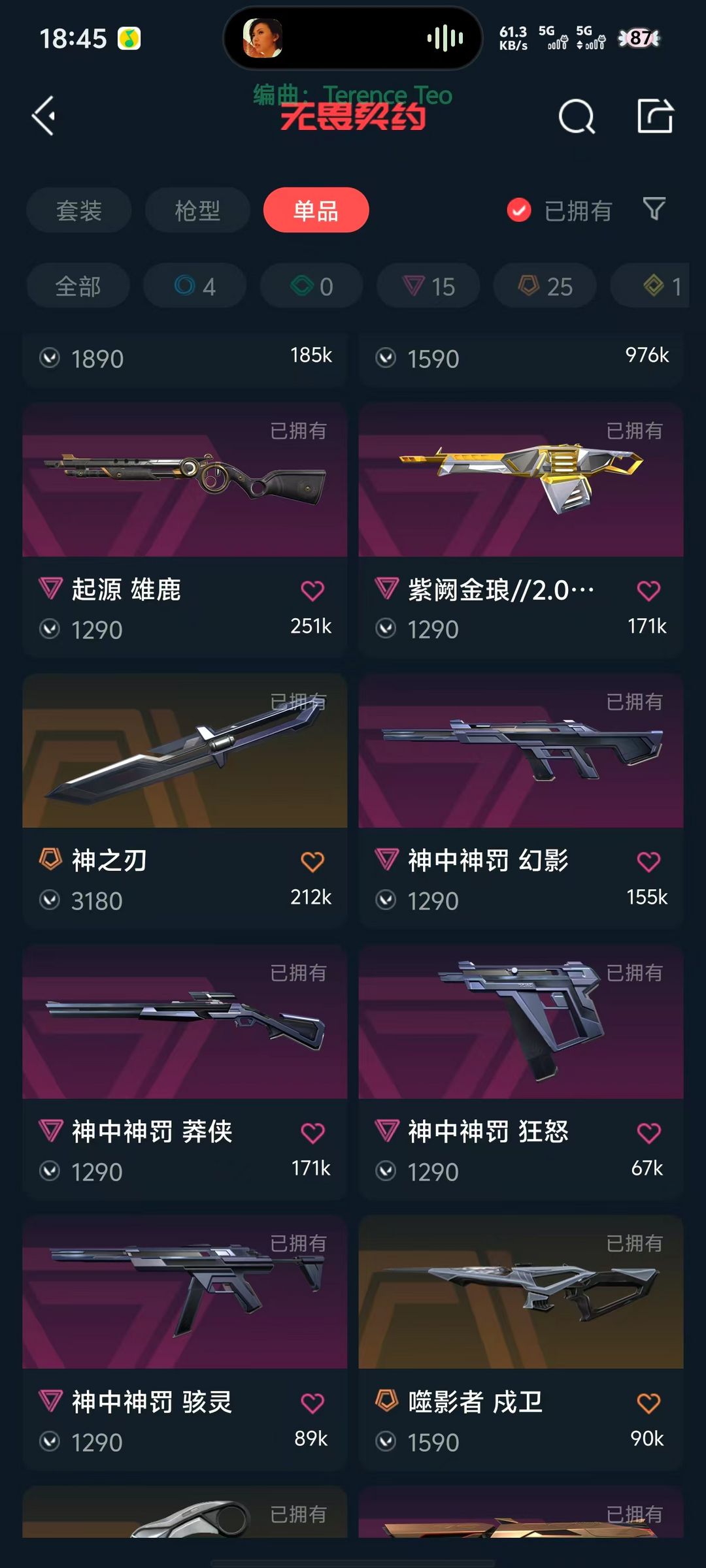Open the search icon in the header
Image resolution: width=706 pixels, height=1568 pixels.
pos(576,117)
